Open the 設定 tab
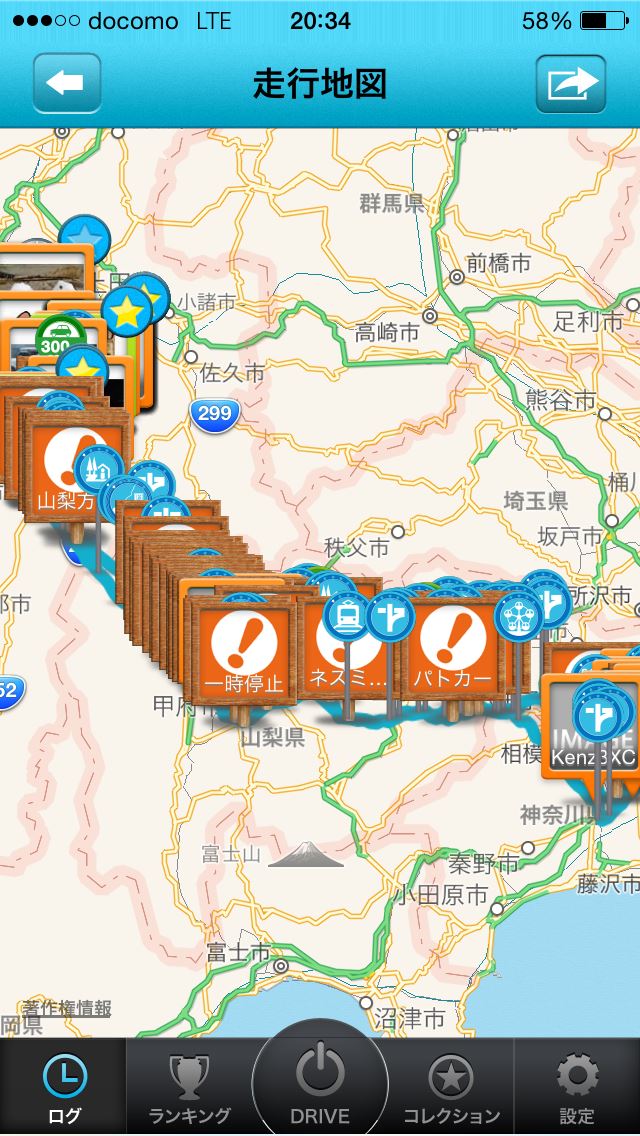This screenshot has width=640, height=1136. click(577, 1087)
